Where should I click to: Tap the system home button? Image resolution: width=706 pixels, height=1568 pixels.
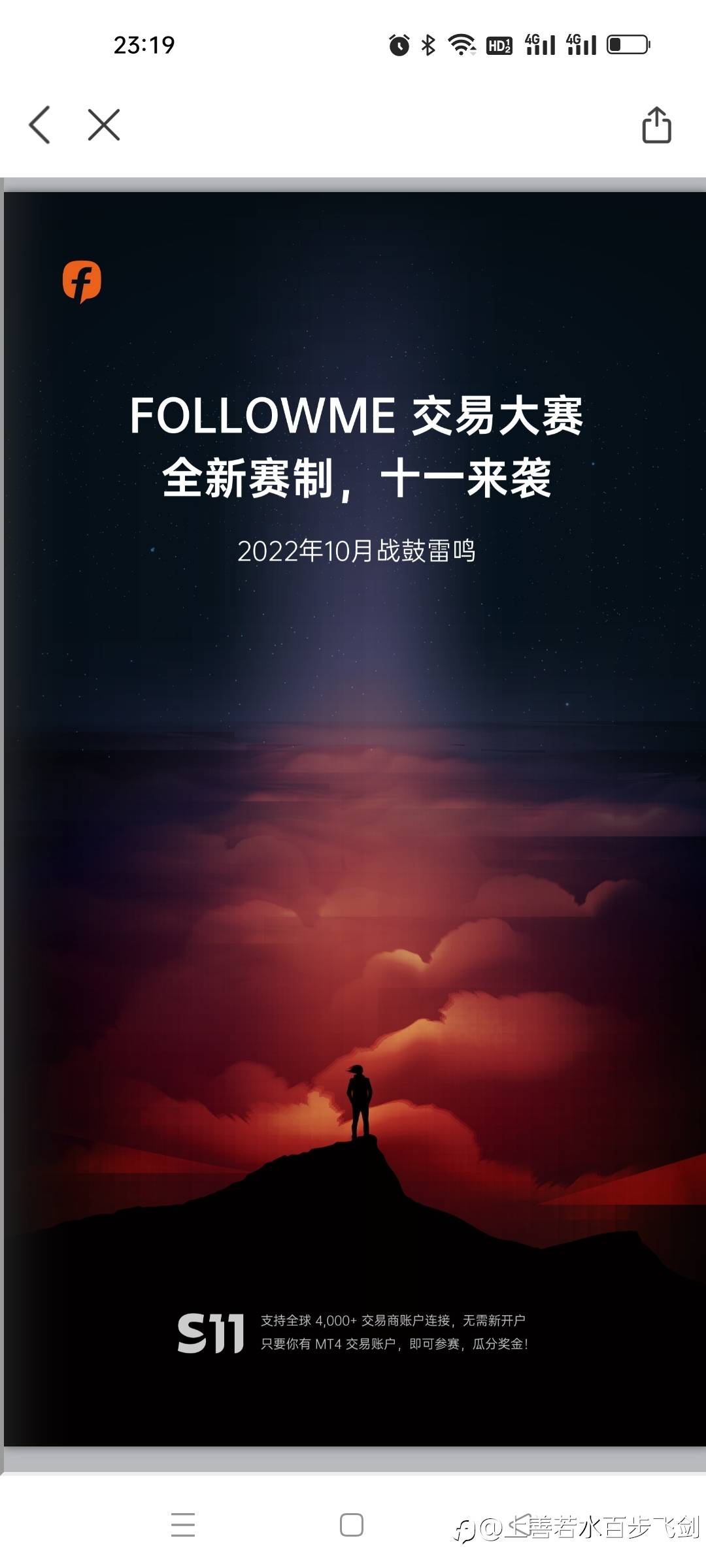click(x=352, y=1524)
